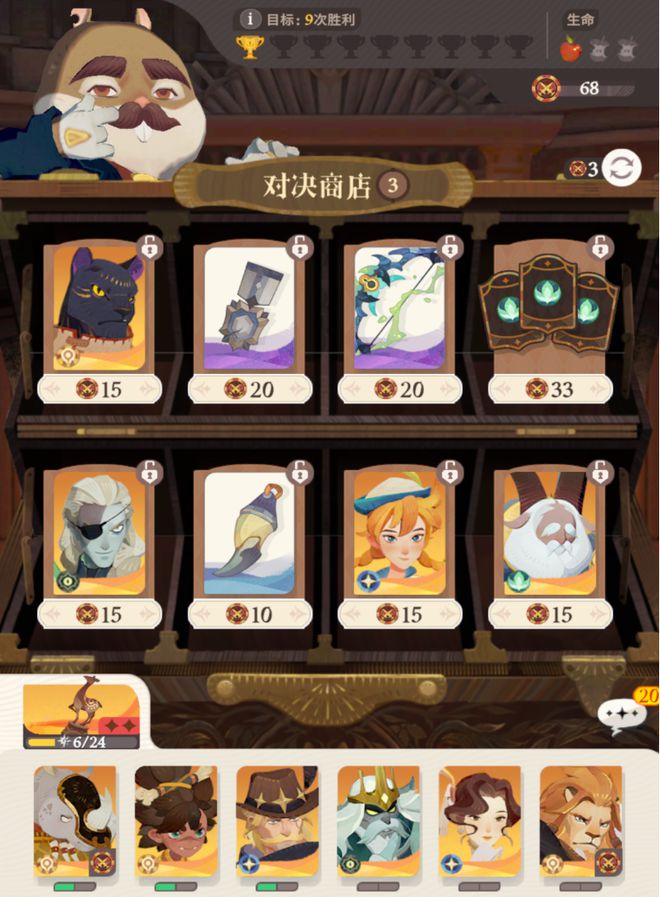Open the chat bubble with 20 badge
660x897 pixels.
pyautogui.click(x=621, y=714)
